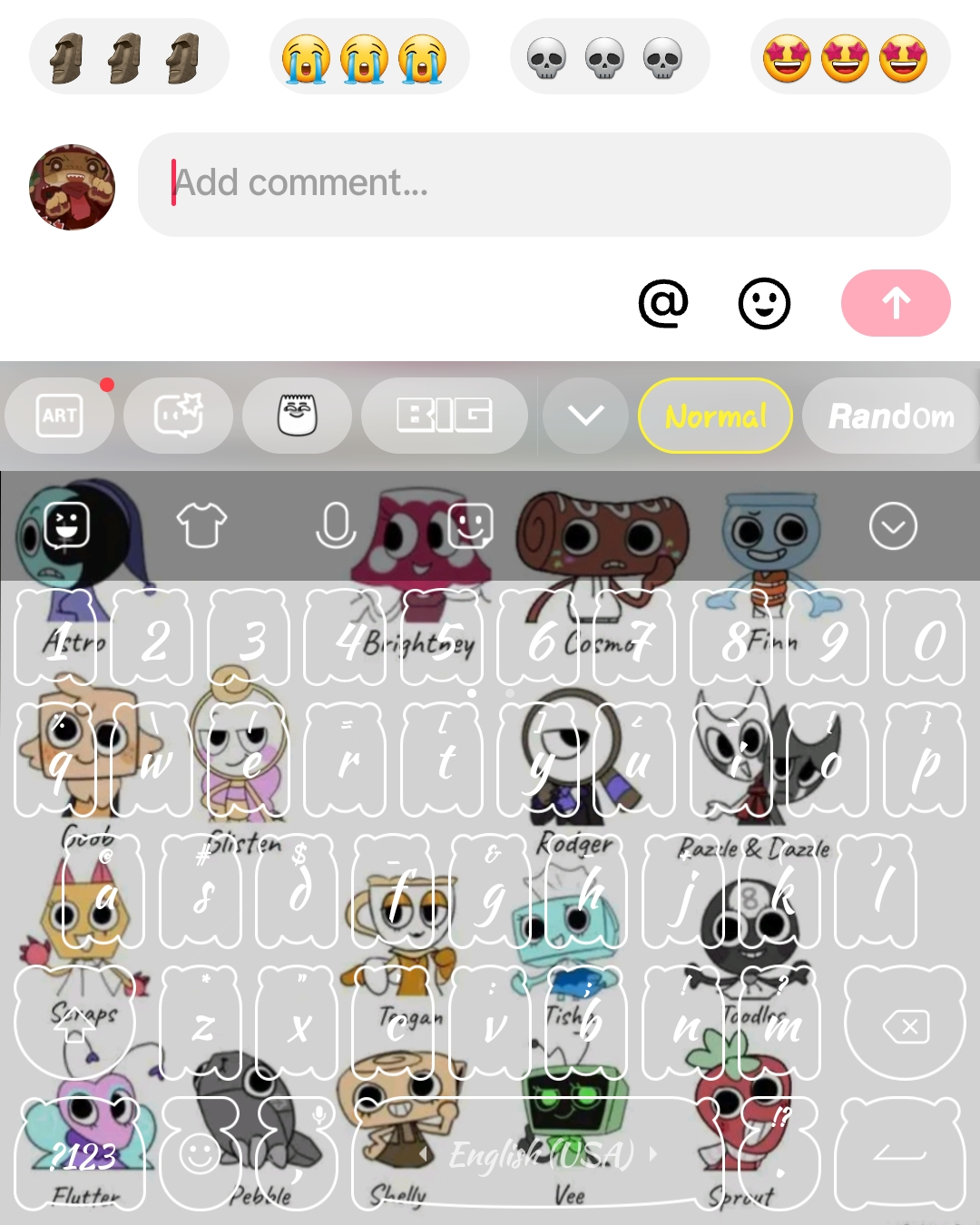
Task: Insert the three skull emojis suggestion
Action: point(609,58)
